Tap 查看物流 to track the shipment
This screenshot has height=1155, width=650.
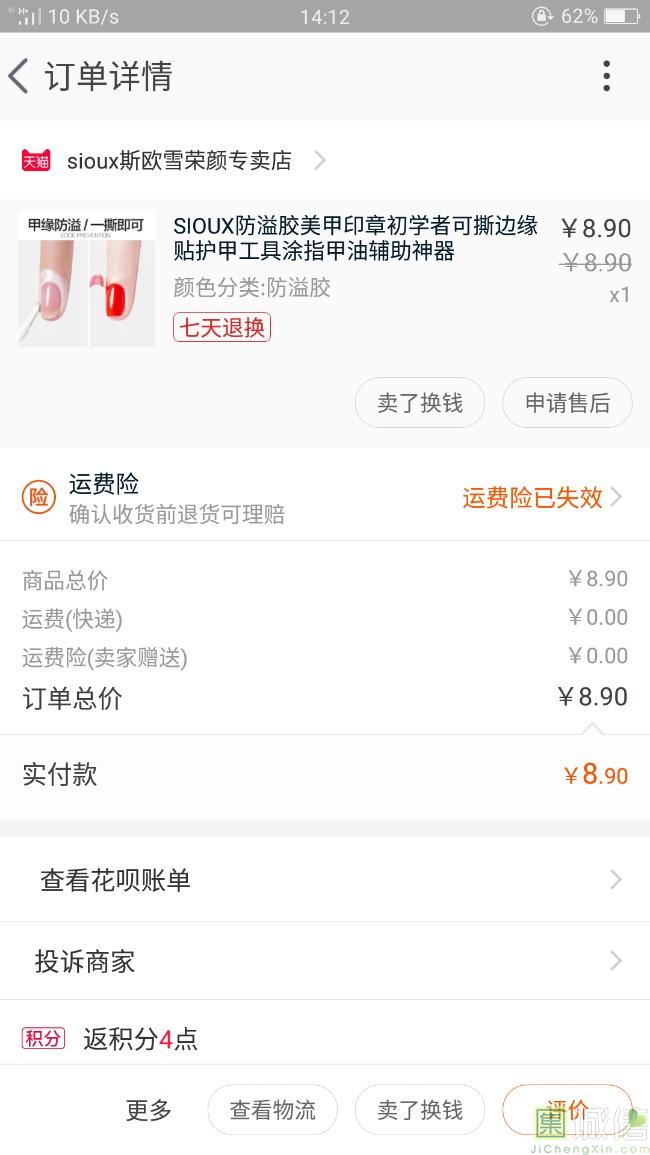click(273, 1110)
